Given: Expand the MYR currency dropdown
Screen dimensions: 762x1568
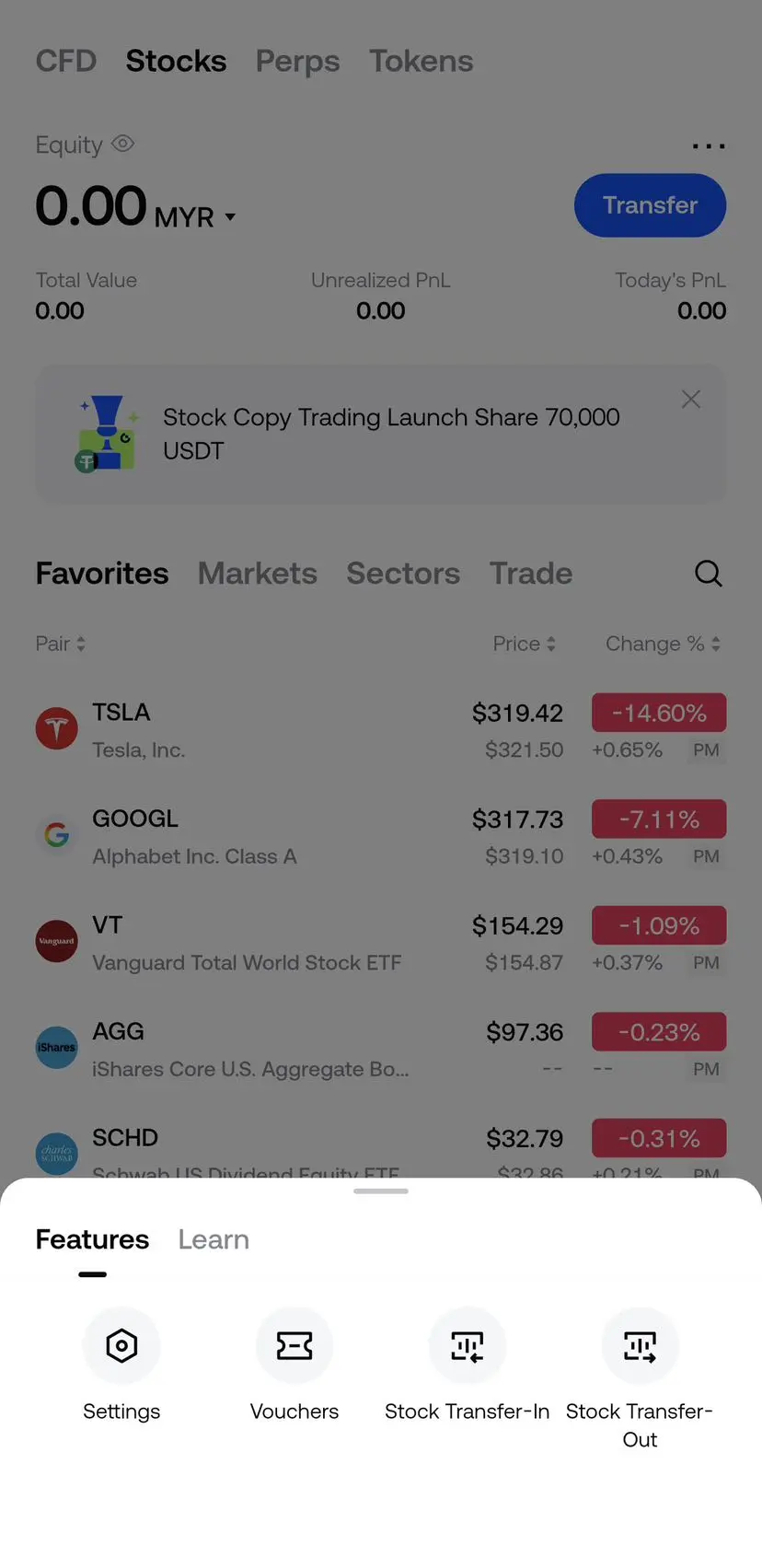Looking at the screenshot, I should (195, 217).
